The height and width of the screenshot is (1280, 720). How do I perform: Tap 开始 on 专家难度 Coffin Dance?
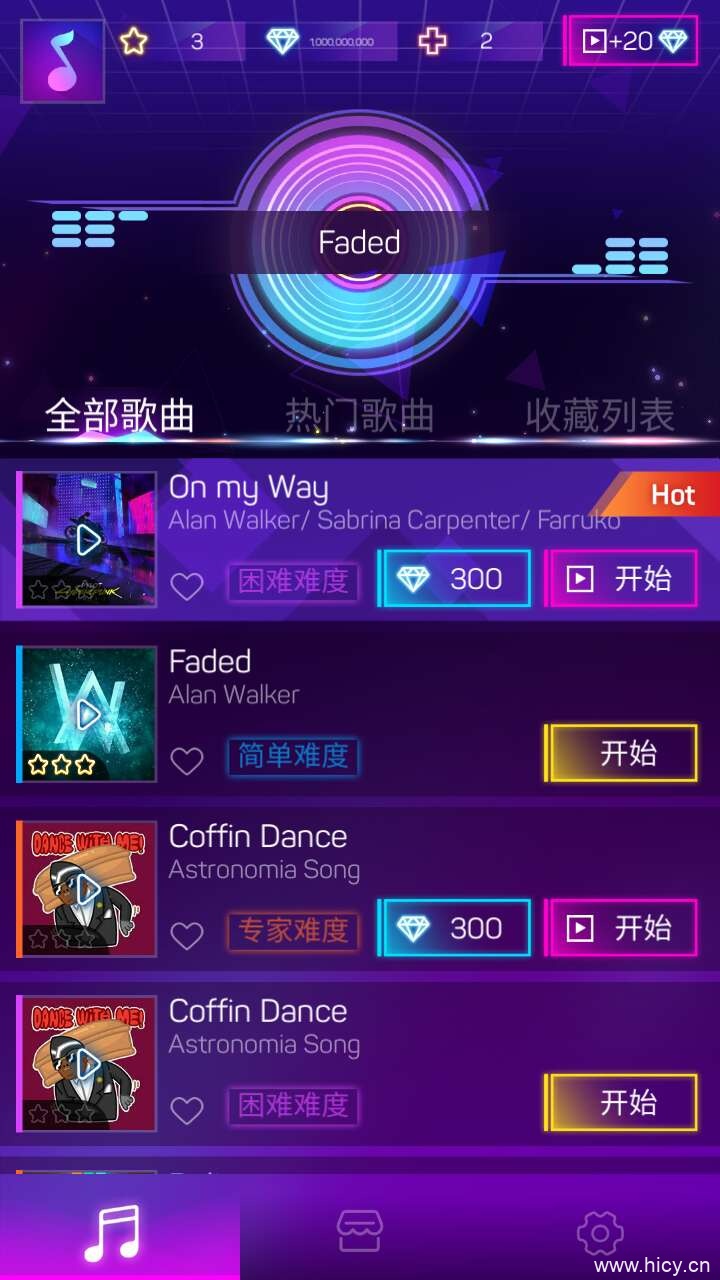click(x=621, y=928)
